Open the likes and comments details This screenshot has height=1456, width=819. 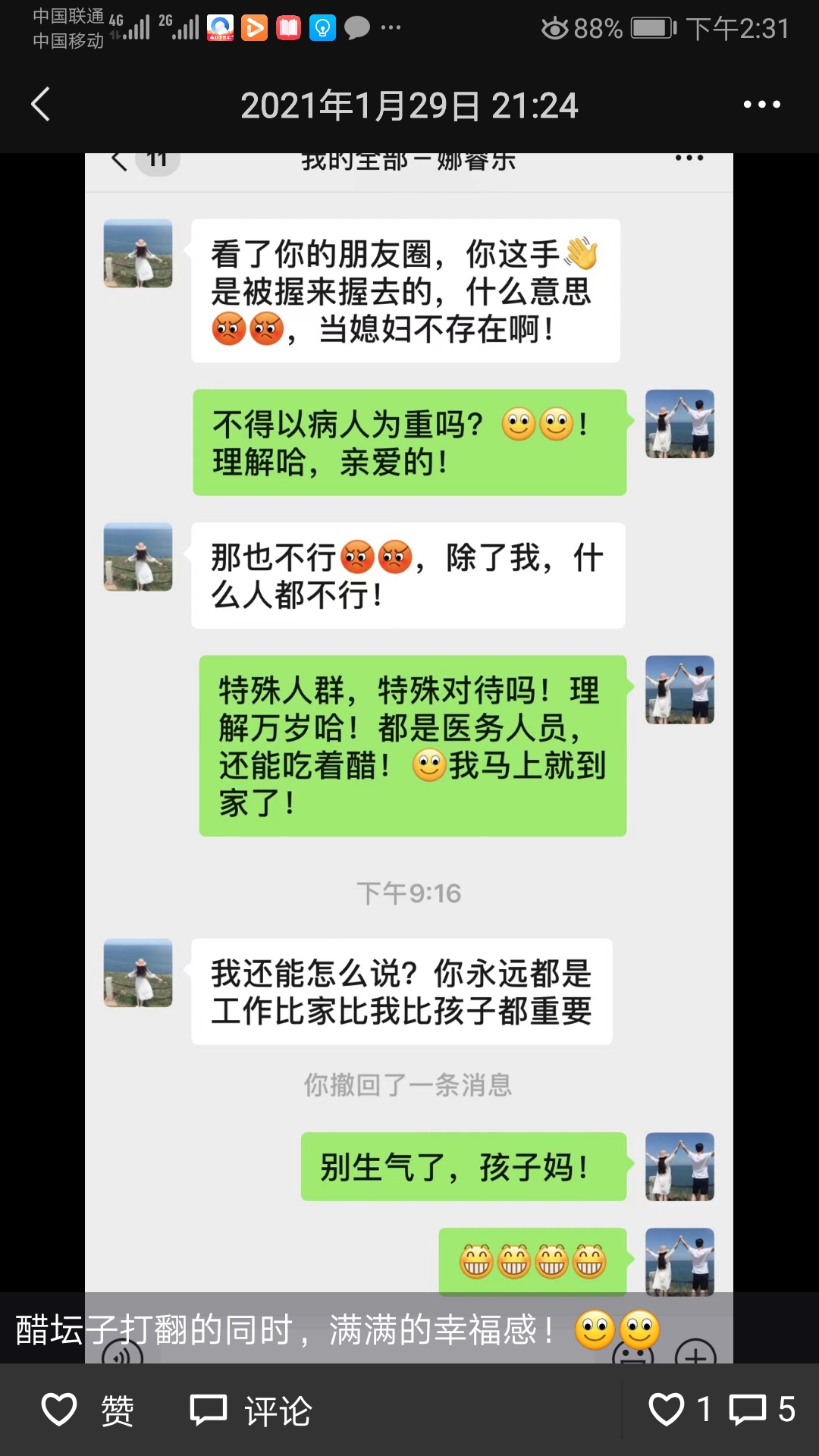(720, 1410)
